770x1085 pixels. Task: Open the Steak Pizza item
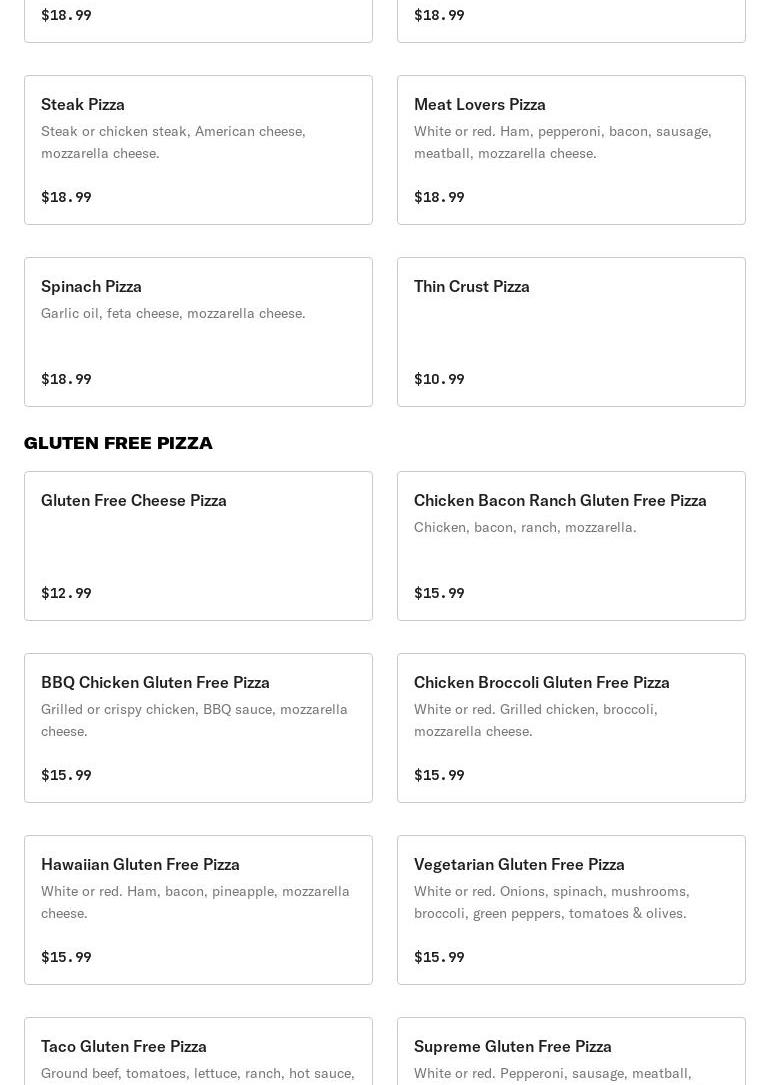198,150
